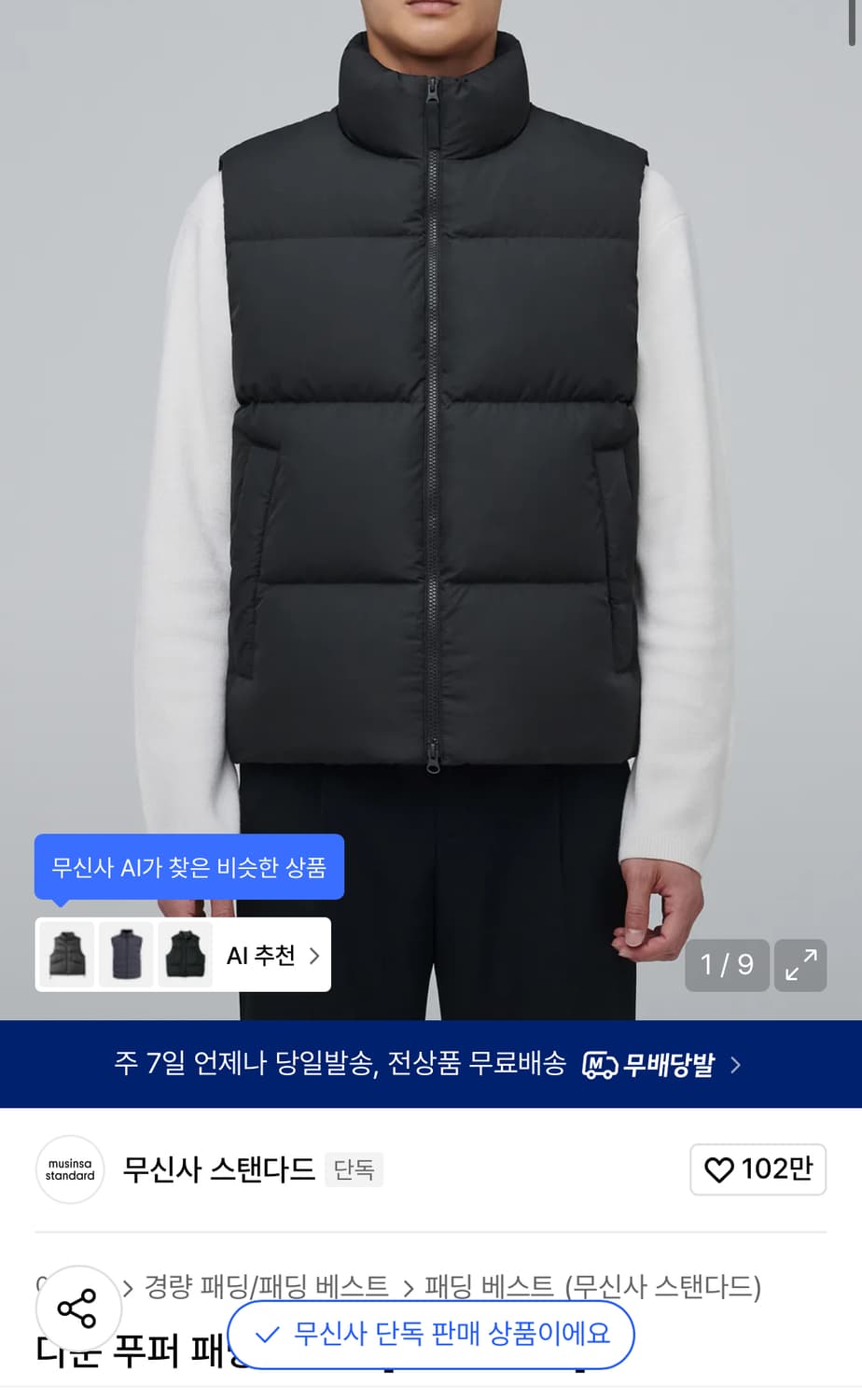Viewport: 862px width, 1400px height.
Task: Click the 무신사 스탠다드 brand name
Action: (x=218, y=1169)
